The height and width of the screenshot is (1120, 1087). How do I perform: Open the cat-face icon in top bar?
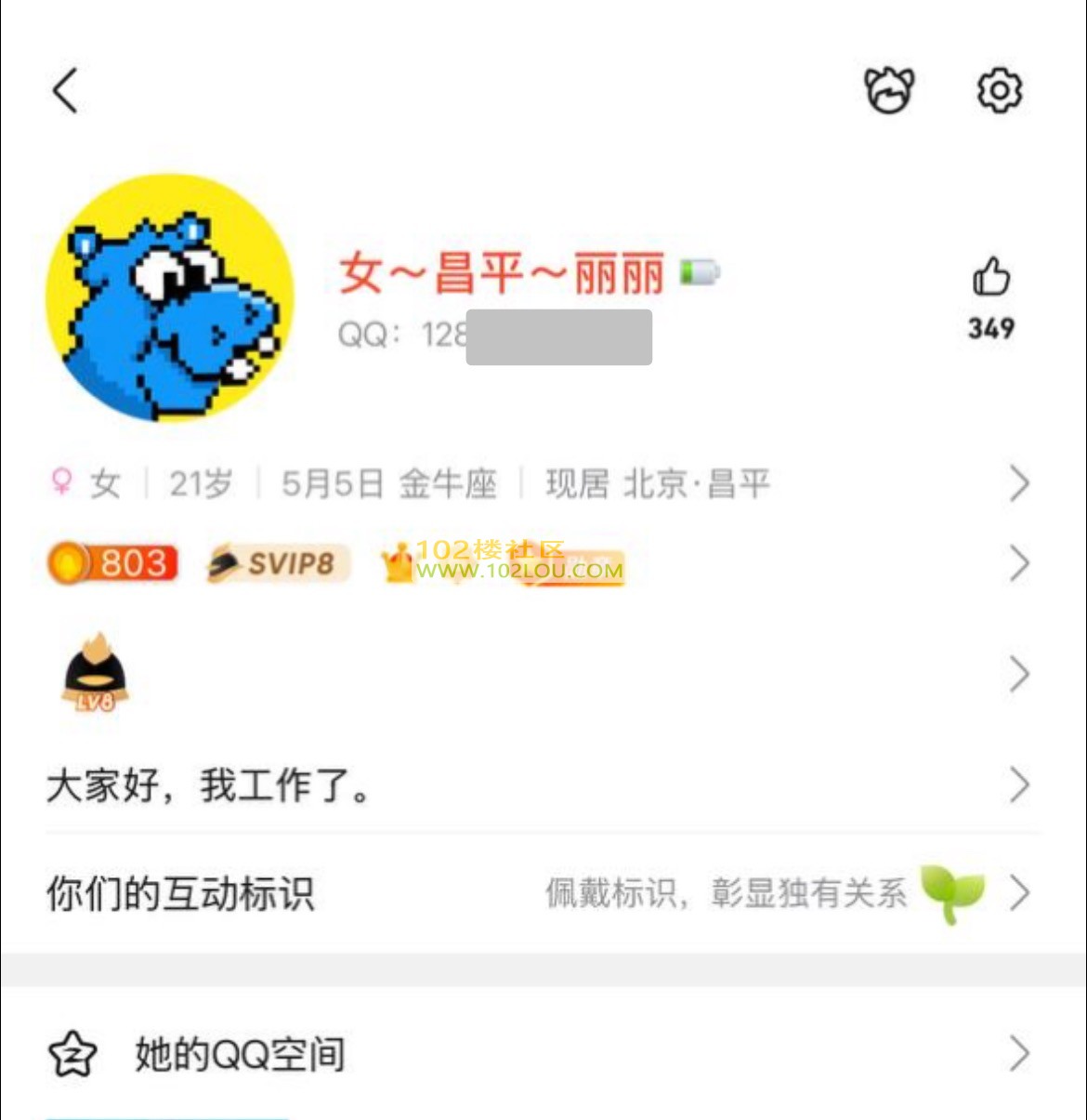tap(889, 91)
